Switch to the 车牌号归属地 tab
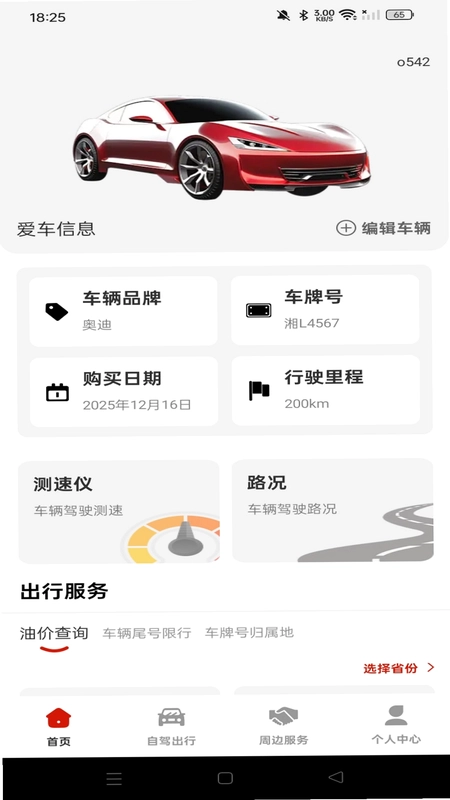 (x=249, y=633)
